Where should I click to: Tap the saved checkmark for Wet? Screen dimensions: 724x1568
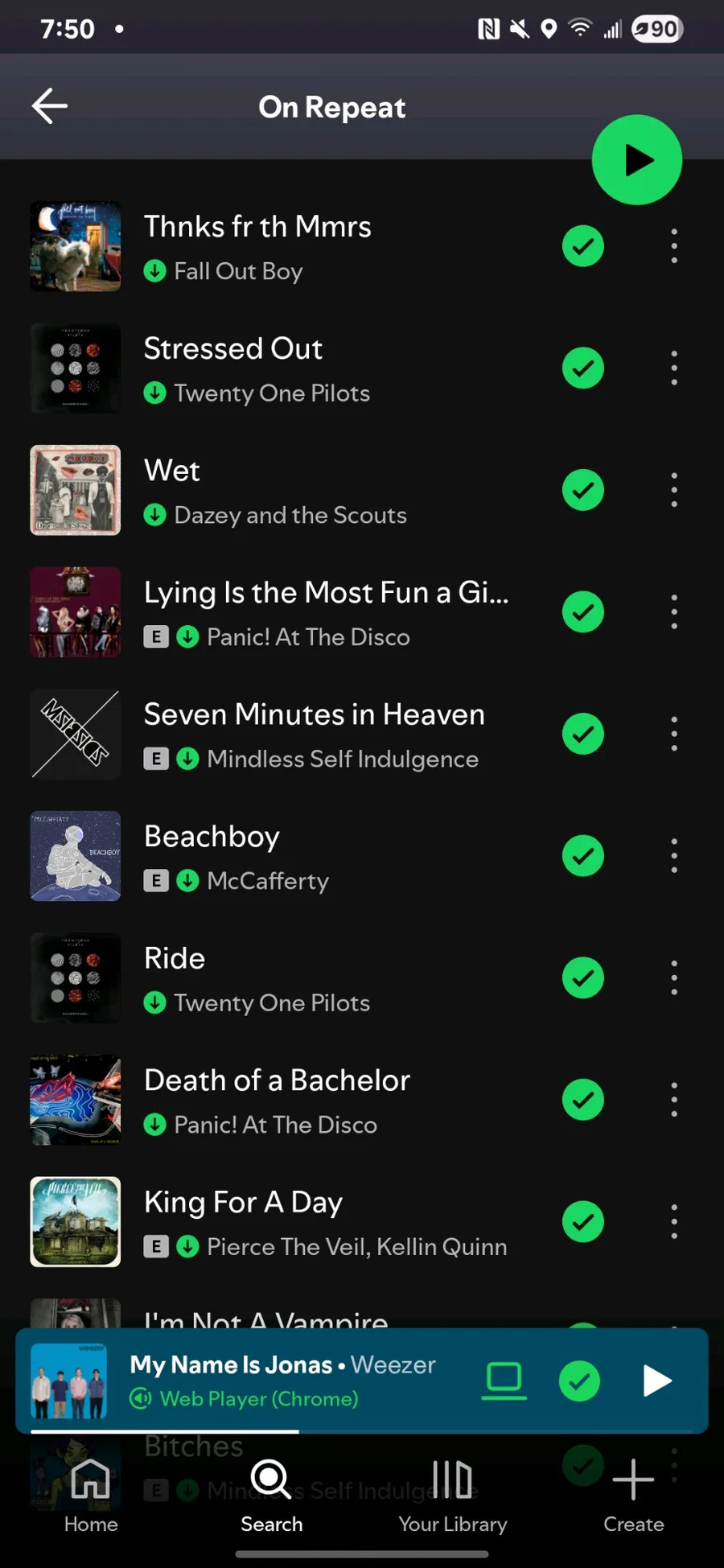583,490
